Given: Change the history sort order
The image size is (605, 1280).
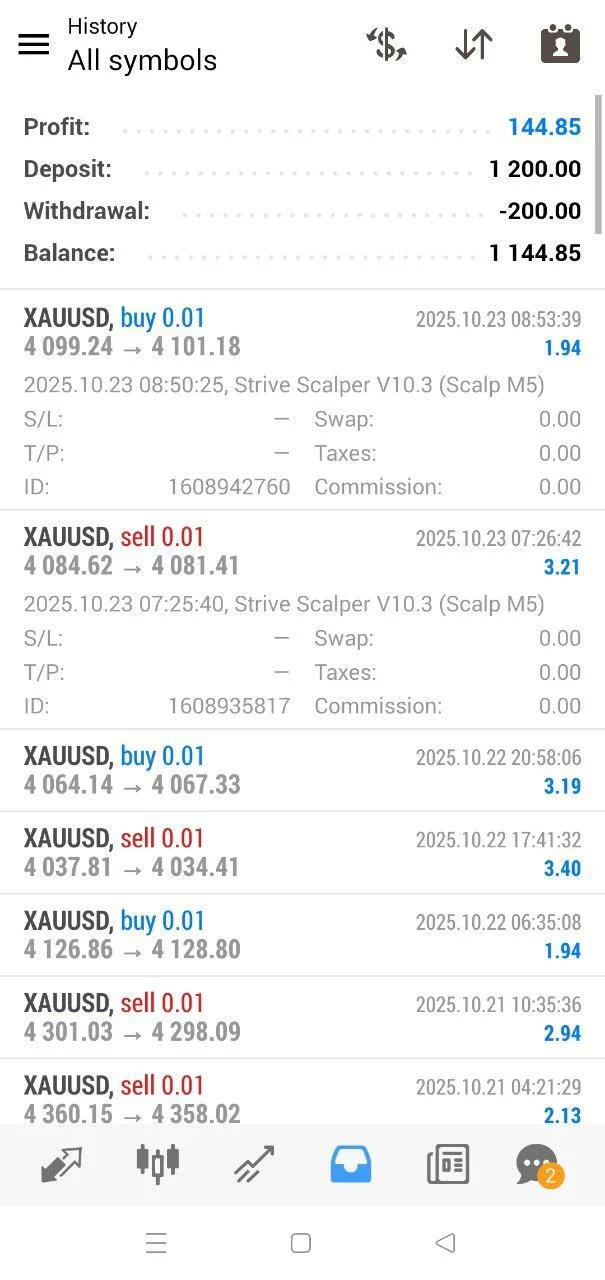Looking at the screenshot, I should [x=473, y=44].
